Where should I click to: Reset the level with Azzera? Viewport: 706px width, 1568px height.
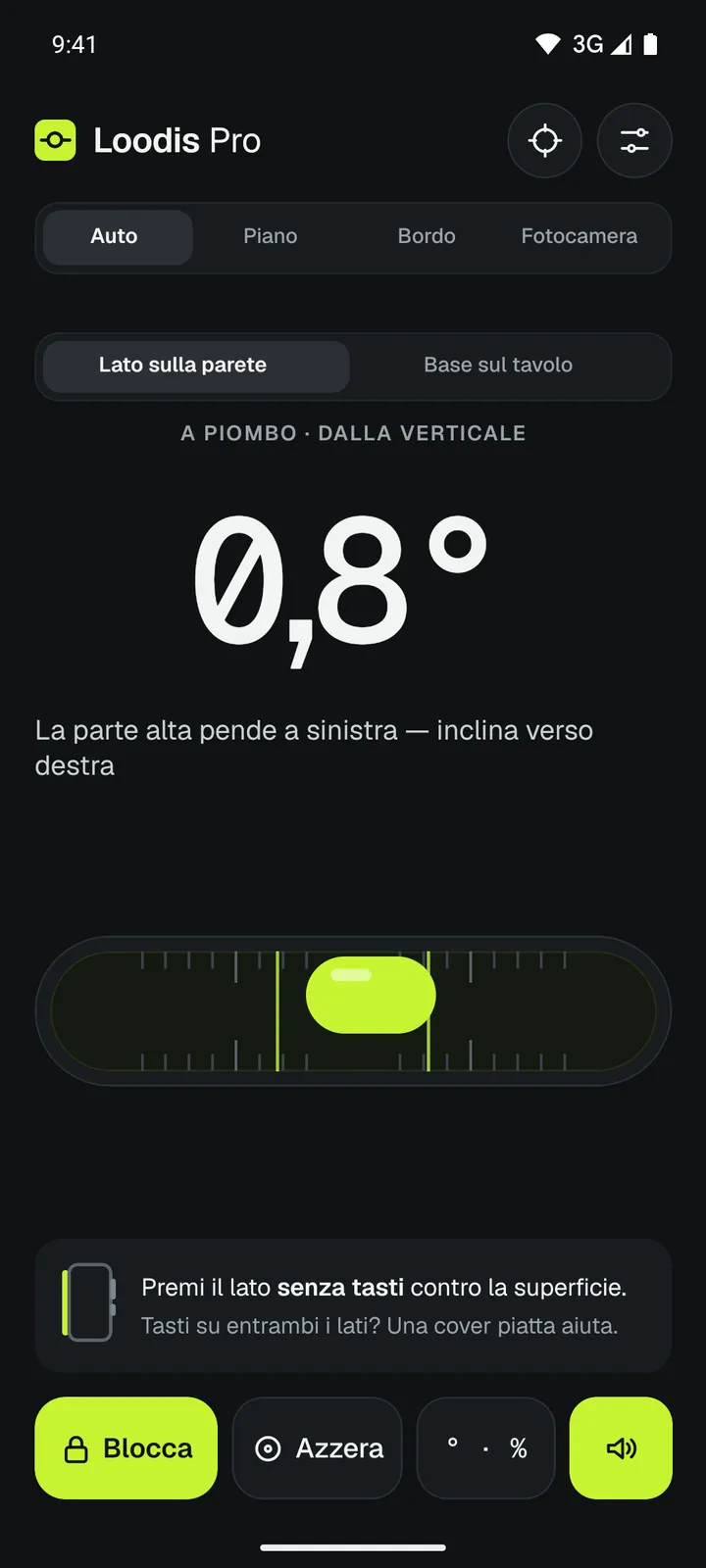(x=318, y=1448)
